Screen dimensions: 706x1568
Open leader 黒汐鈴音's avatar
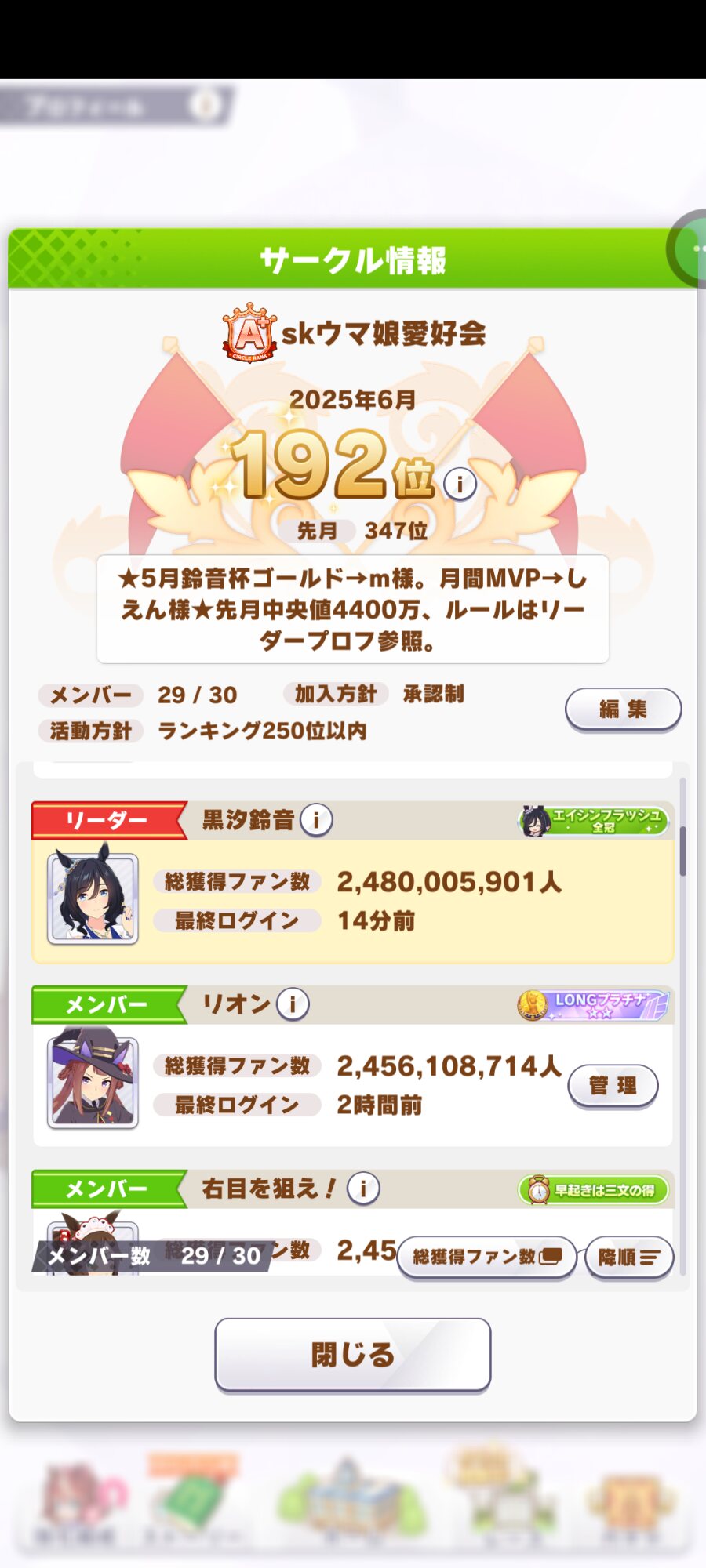[x=93, y=898]
